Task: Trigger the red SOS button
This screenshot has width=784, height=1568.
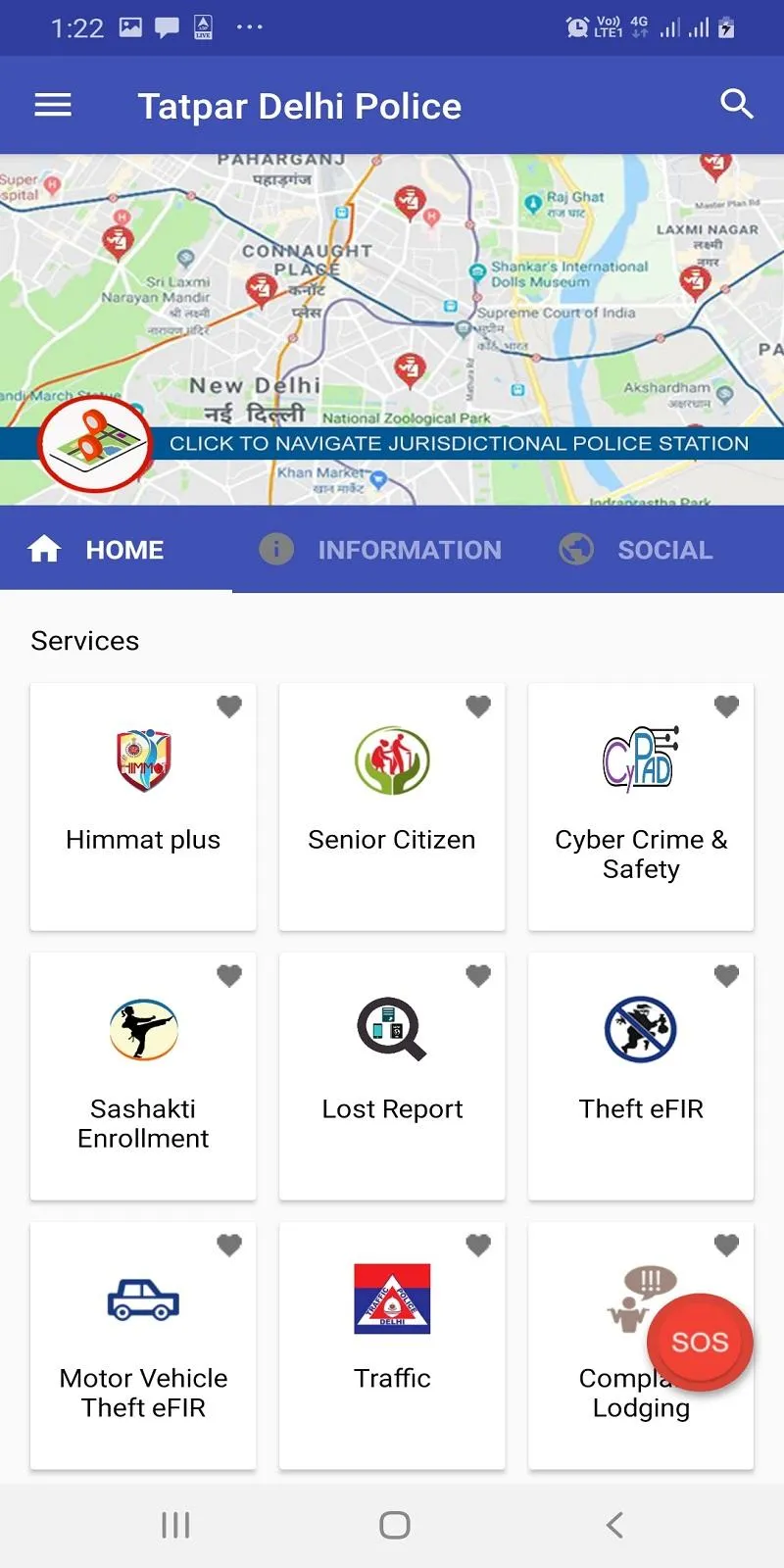Action: (x=700, y=1342)
